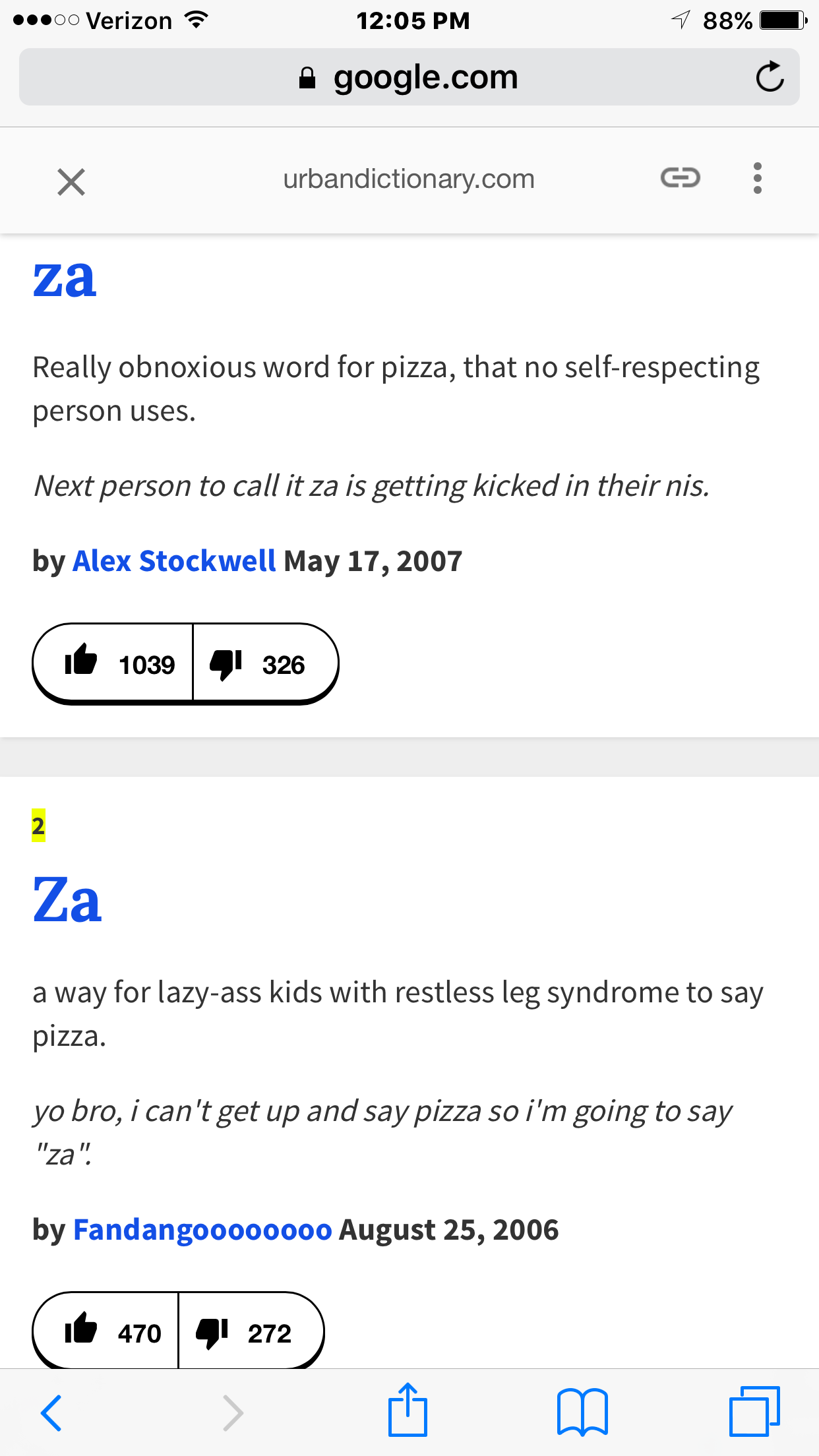Open the Safari share sheet
Image resolution: width=819 pixels, height=1456 pixels.
pos(408,1411)
